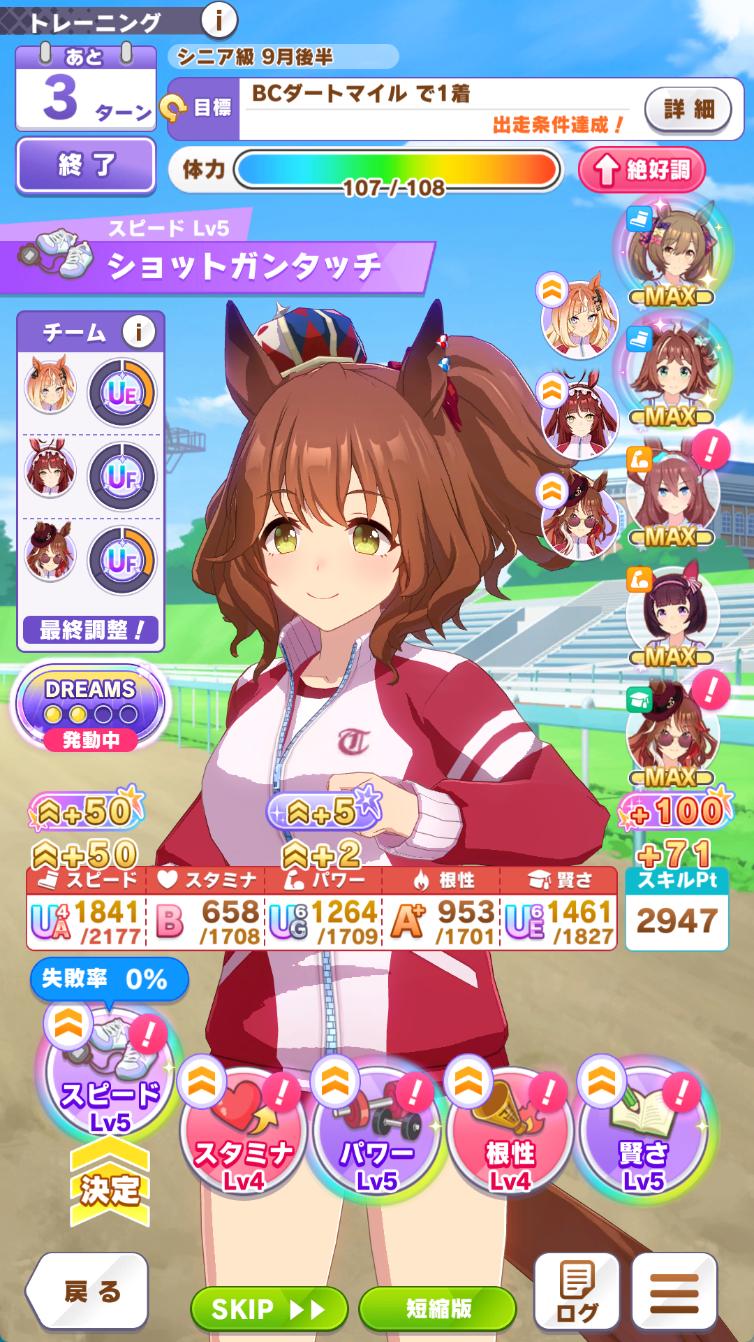Check the 絶好調 condition indicator

click(641, 170)
